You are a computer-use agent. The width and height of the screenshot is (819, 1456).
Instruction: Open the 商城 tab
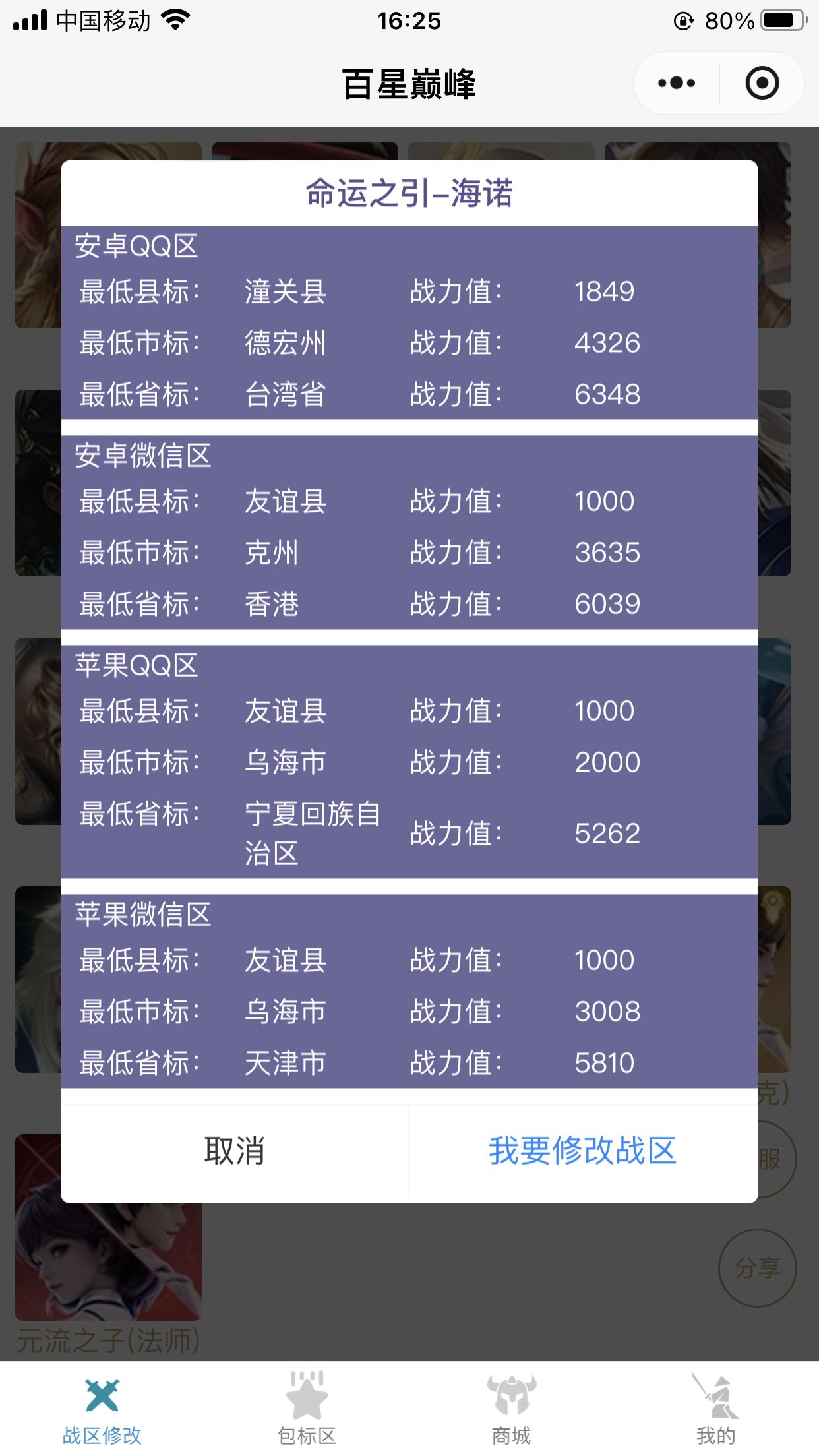point(511,1409)
